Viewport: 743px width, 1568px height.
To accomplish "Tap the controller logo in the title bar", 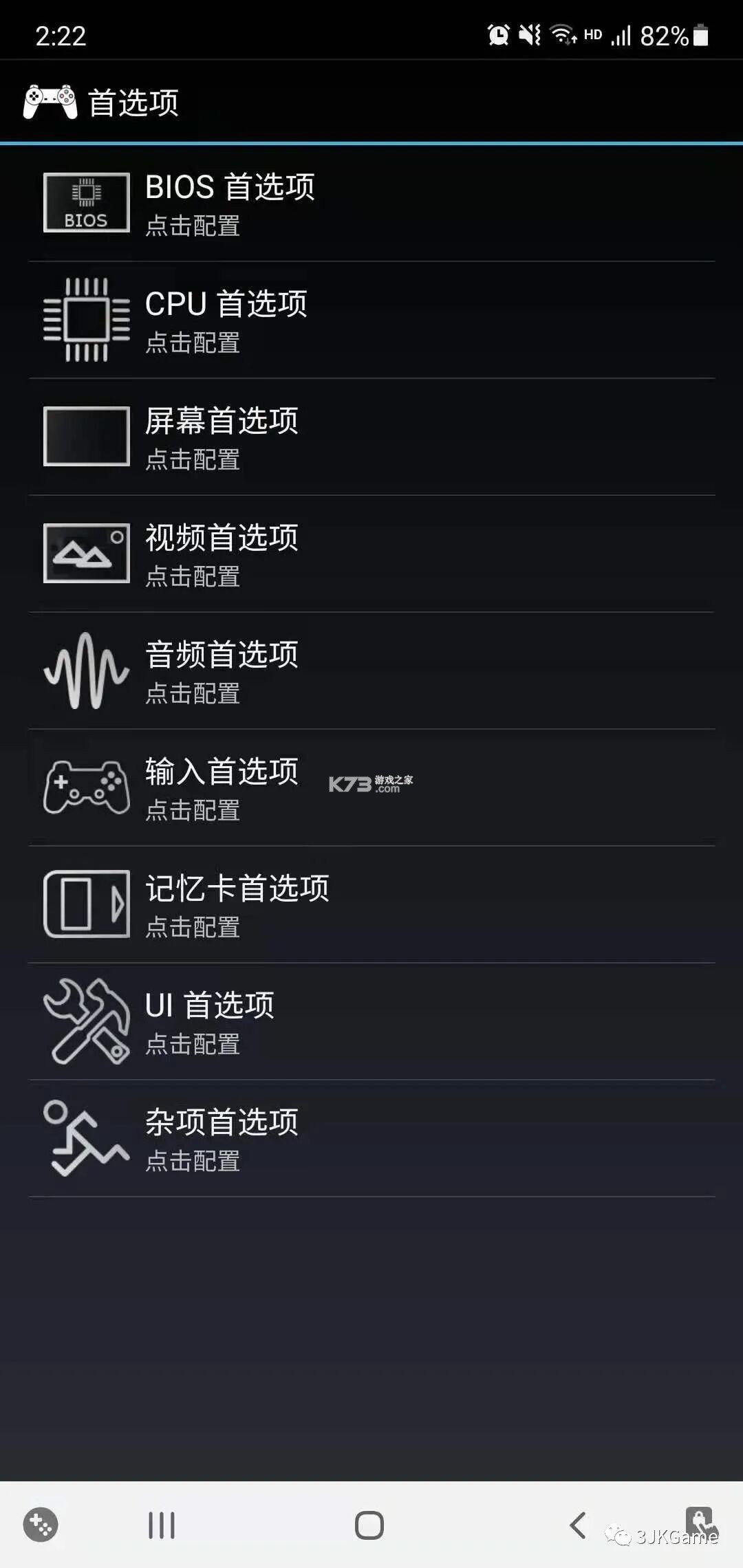I will [50, 101].
